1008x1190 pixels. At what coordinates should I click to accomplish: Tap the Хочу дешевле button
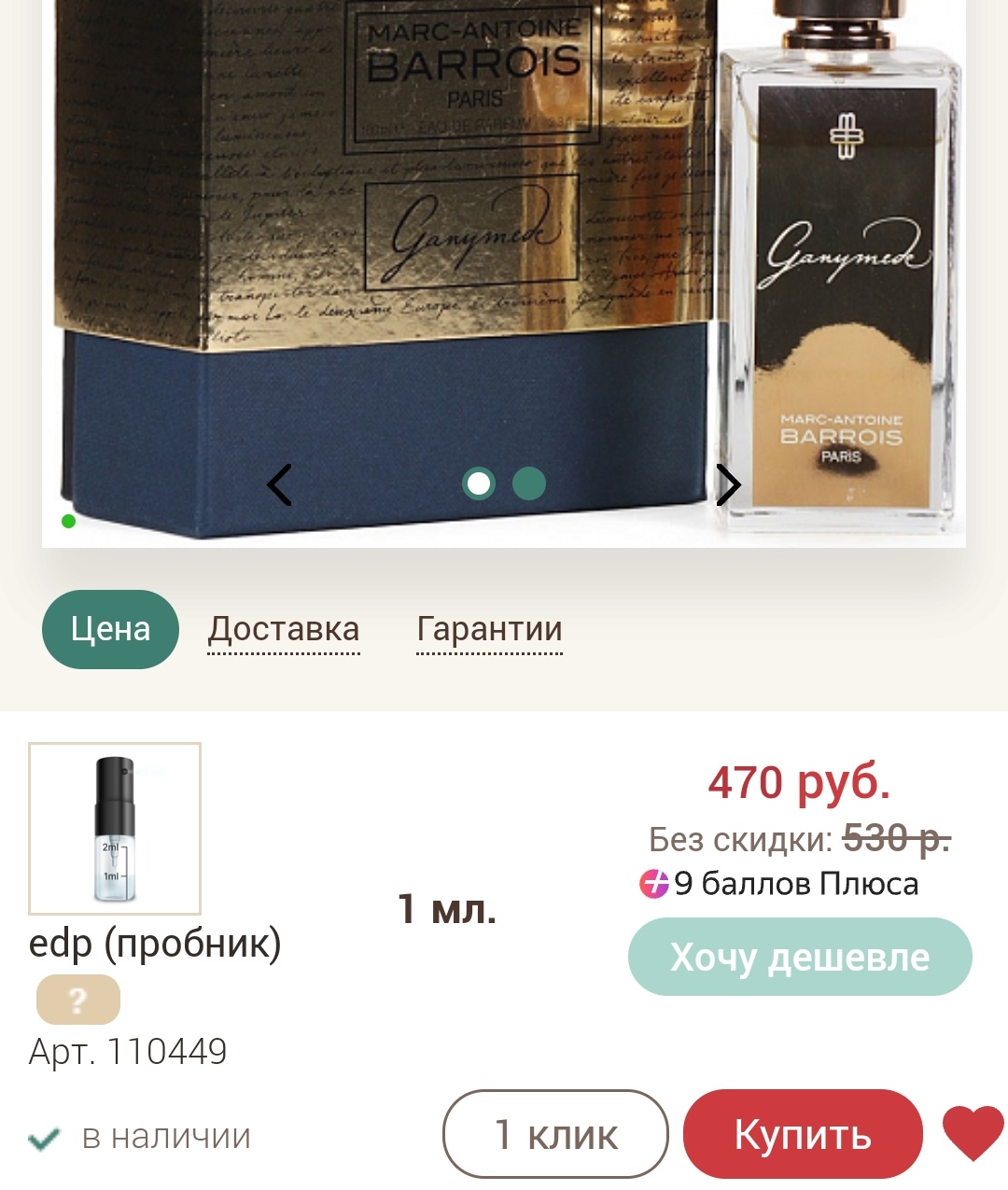coord(800,957)
